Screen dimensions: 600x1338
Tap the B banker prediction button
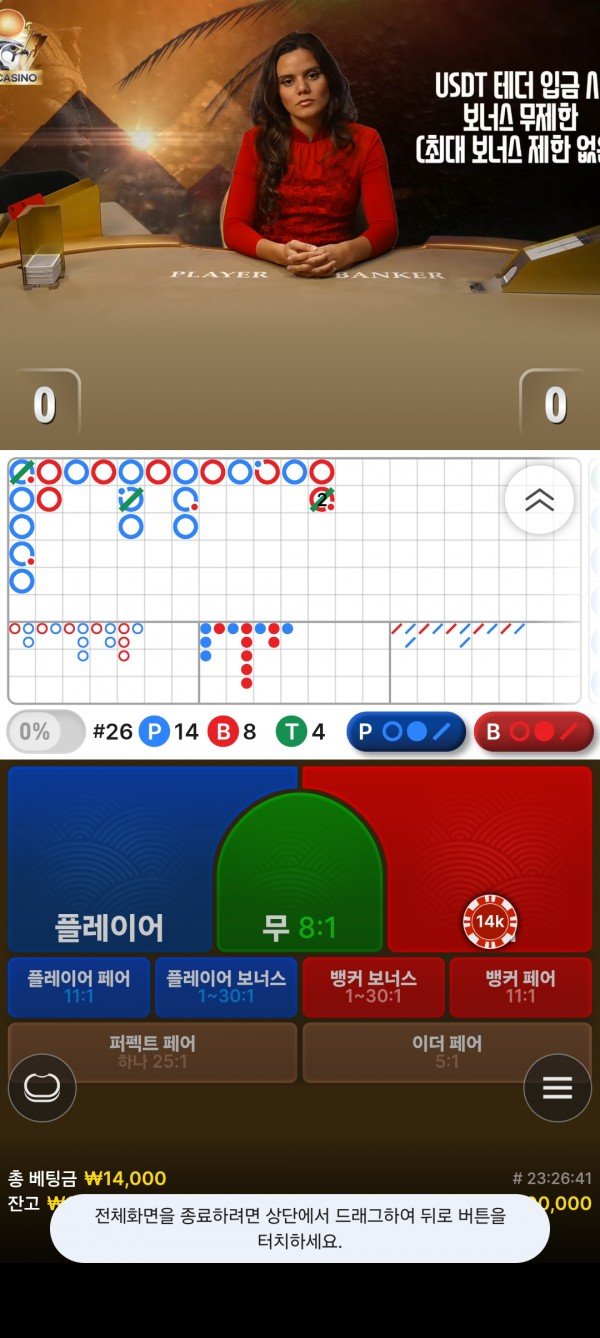coord(533,732)
